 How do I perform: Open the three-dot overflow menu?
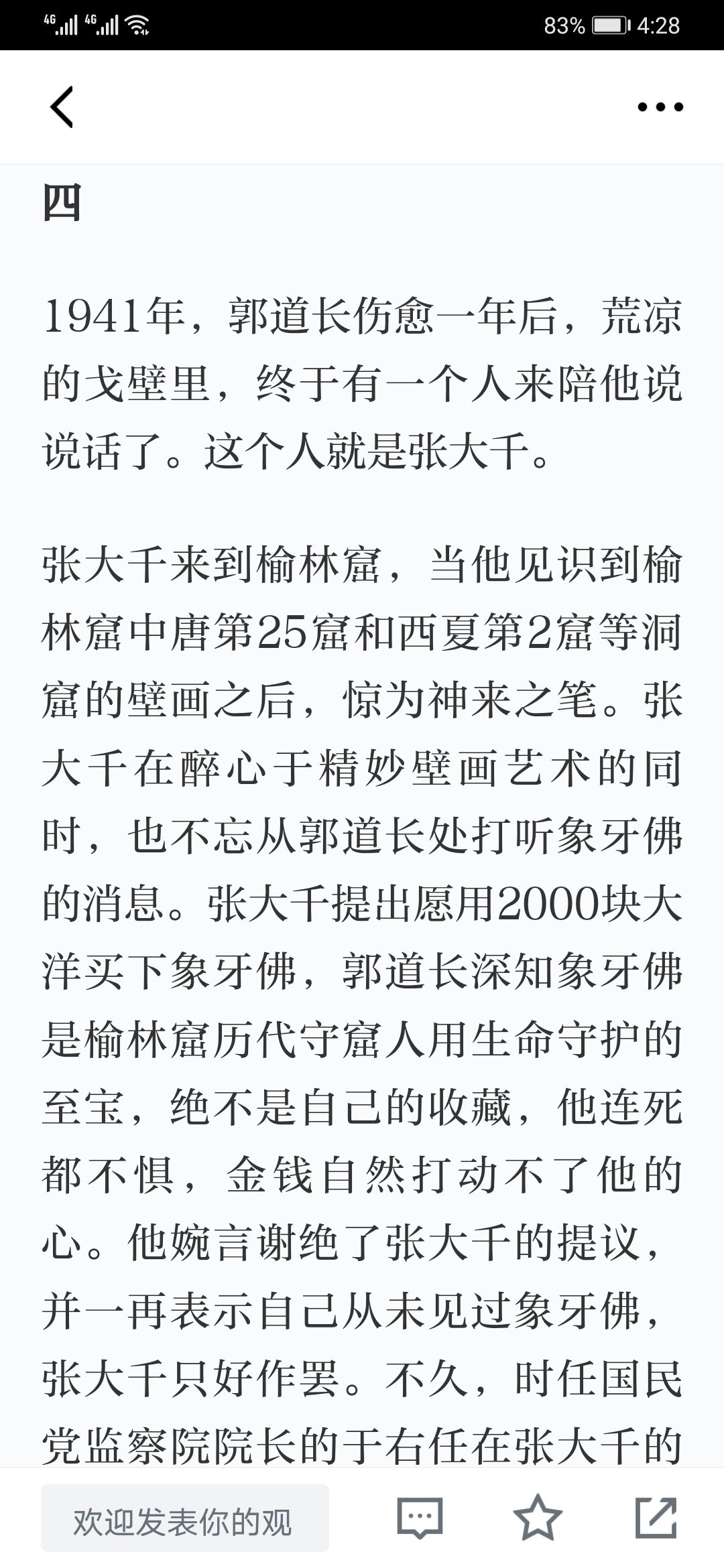pyautogui.click(x=660, y=107)
